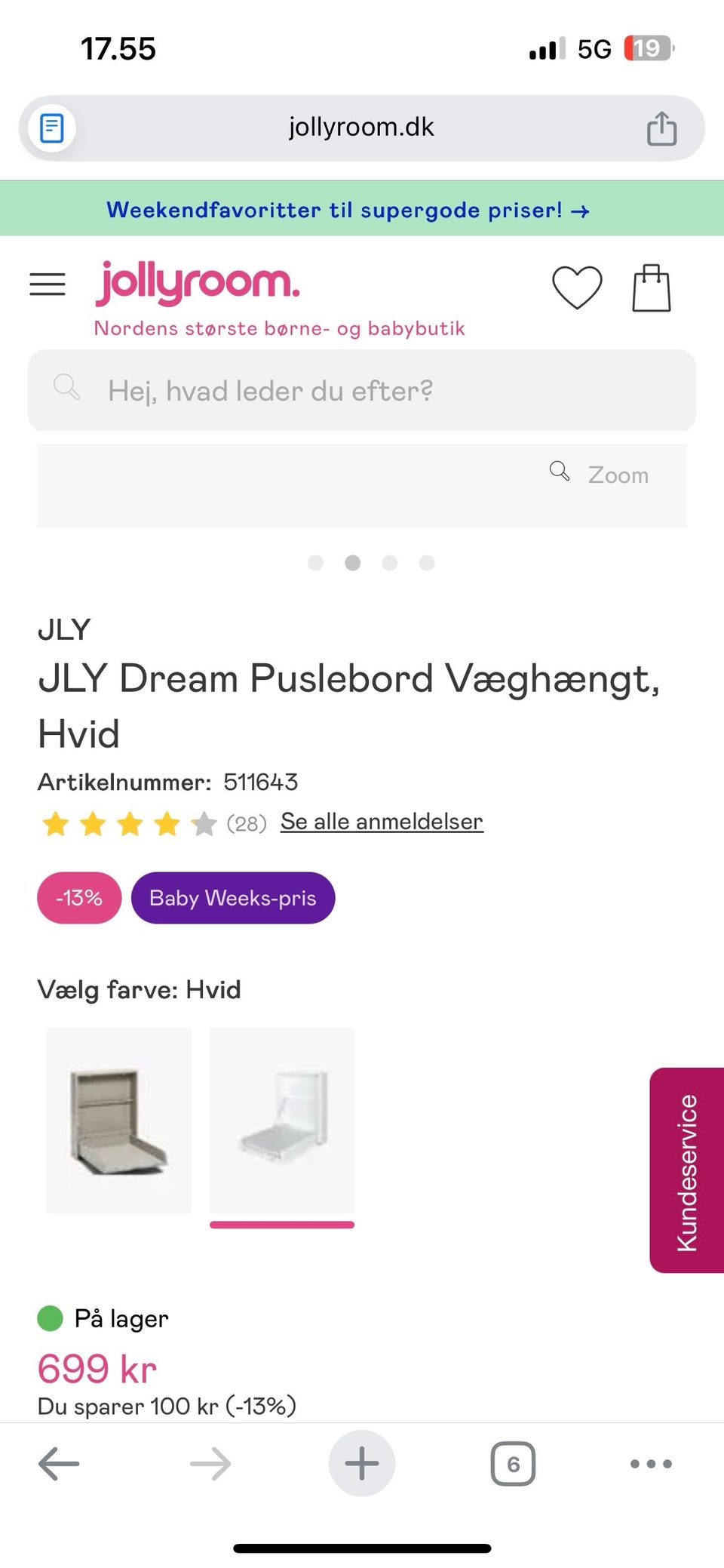Read all reviews via Se alle anmeldelser
The height and width of the screenshot is (1568, 724).
[382, 822]
